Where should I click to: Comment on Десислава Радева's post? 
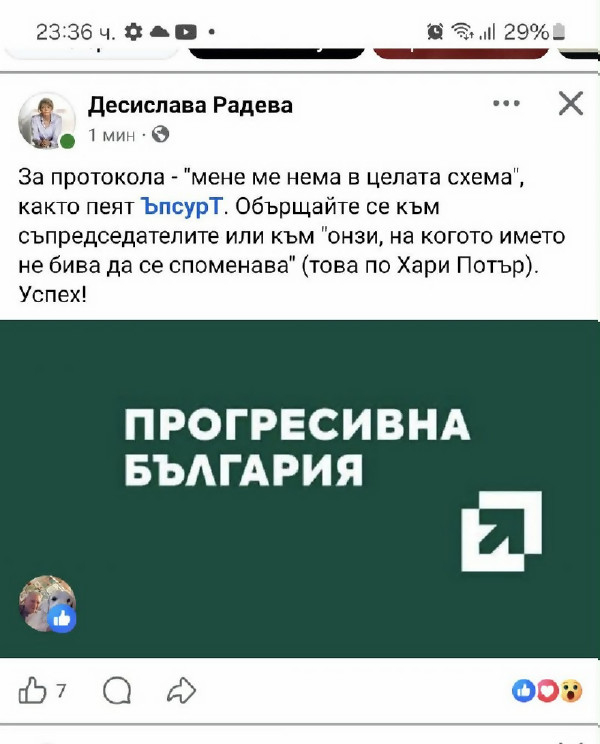click(118, 690)
